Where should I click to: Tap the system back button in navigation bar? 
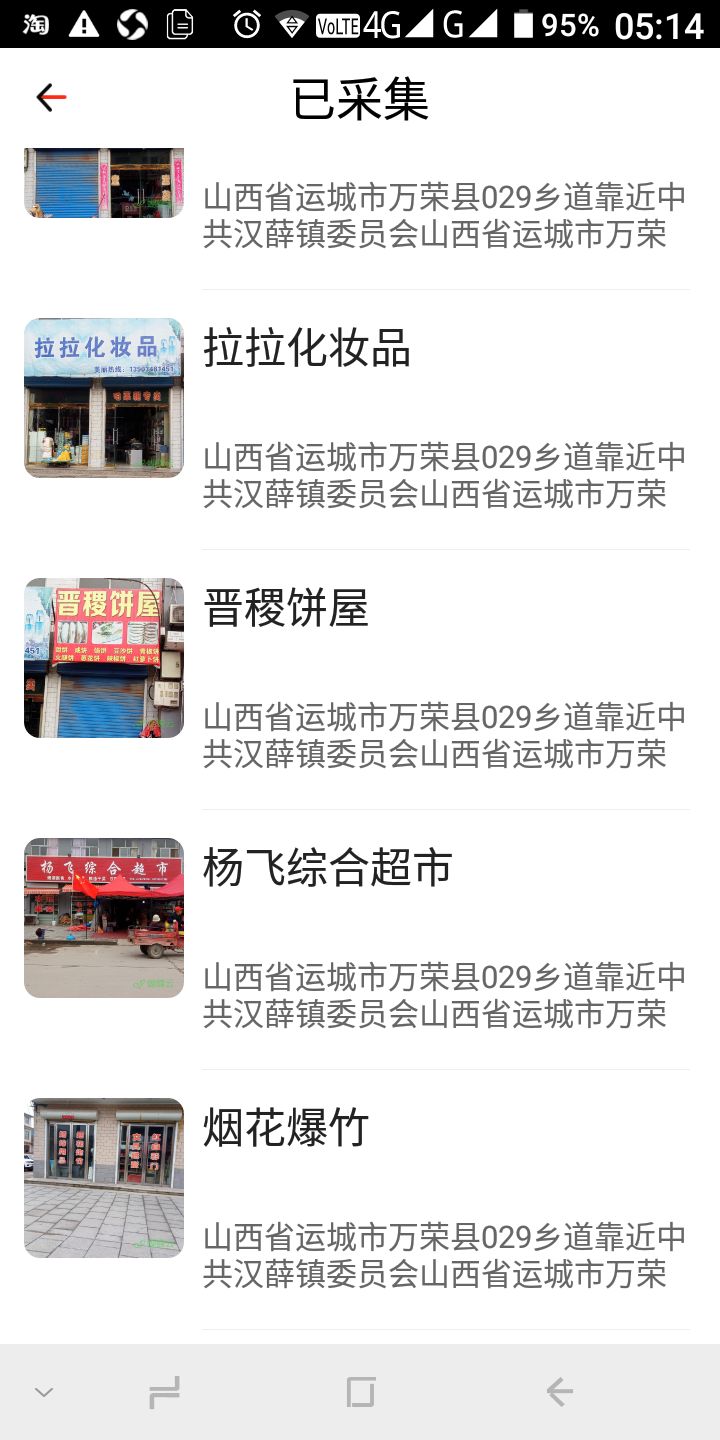click(559, 1392)
